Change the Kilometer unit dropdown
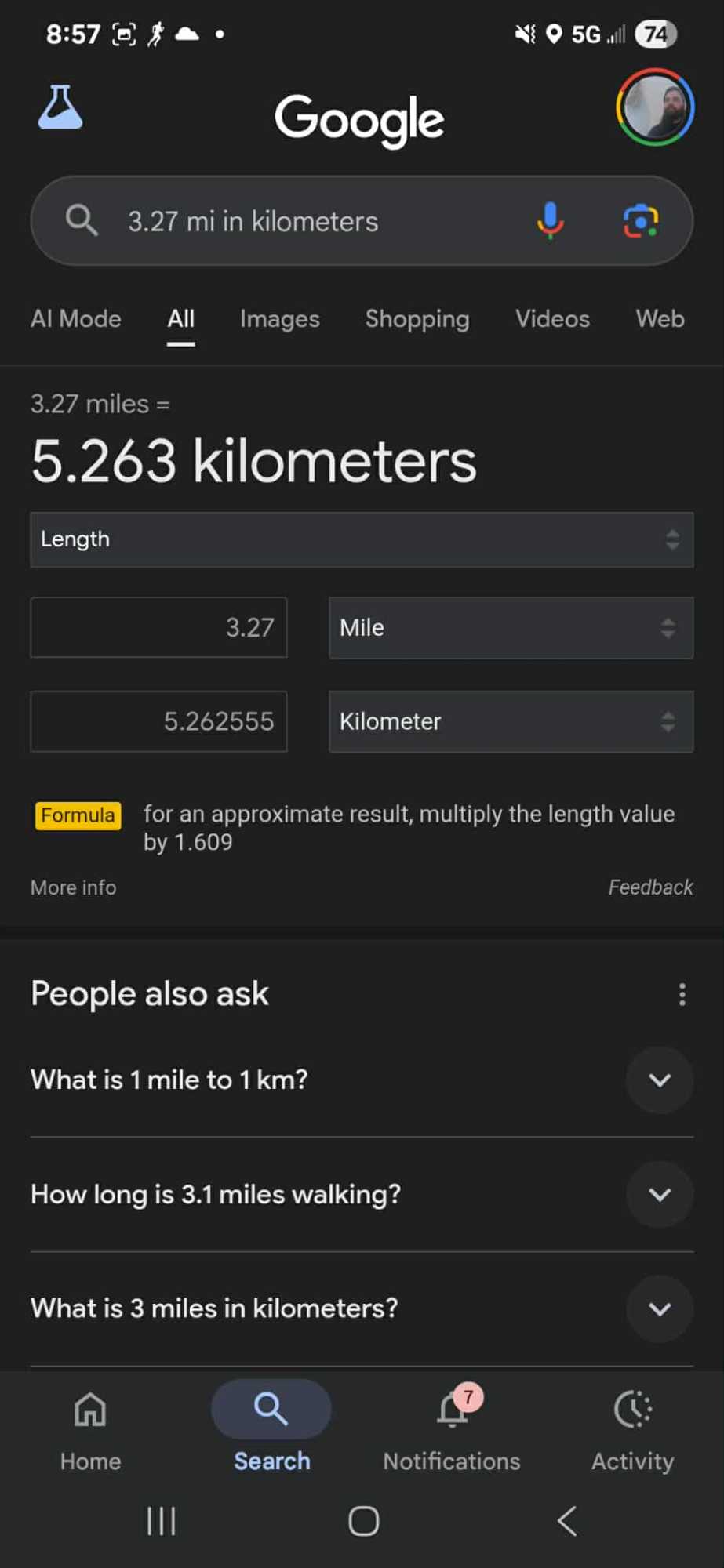The image size is (724, 1568). click(511, 721)
